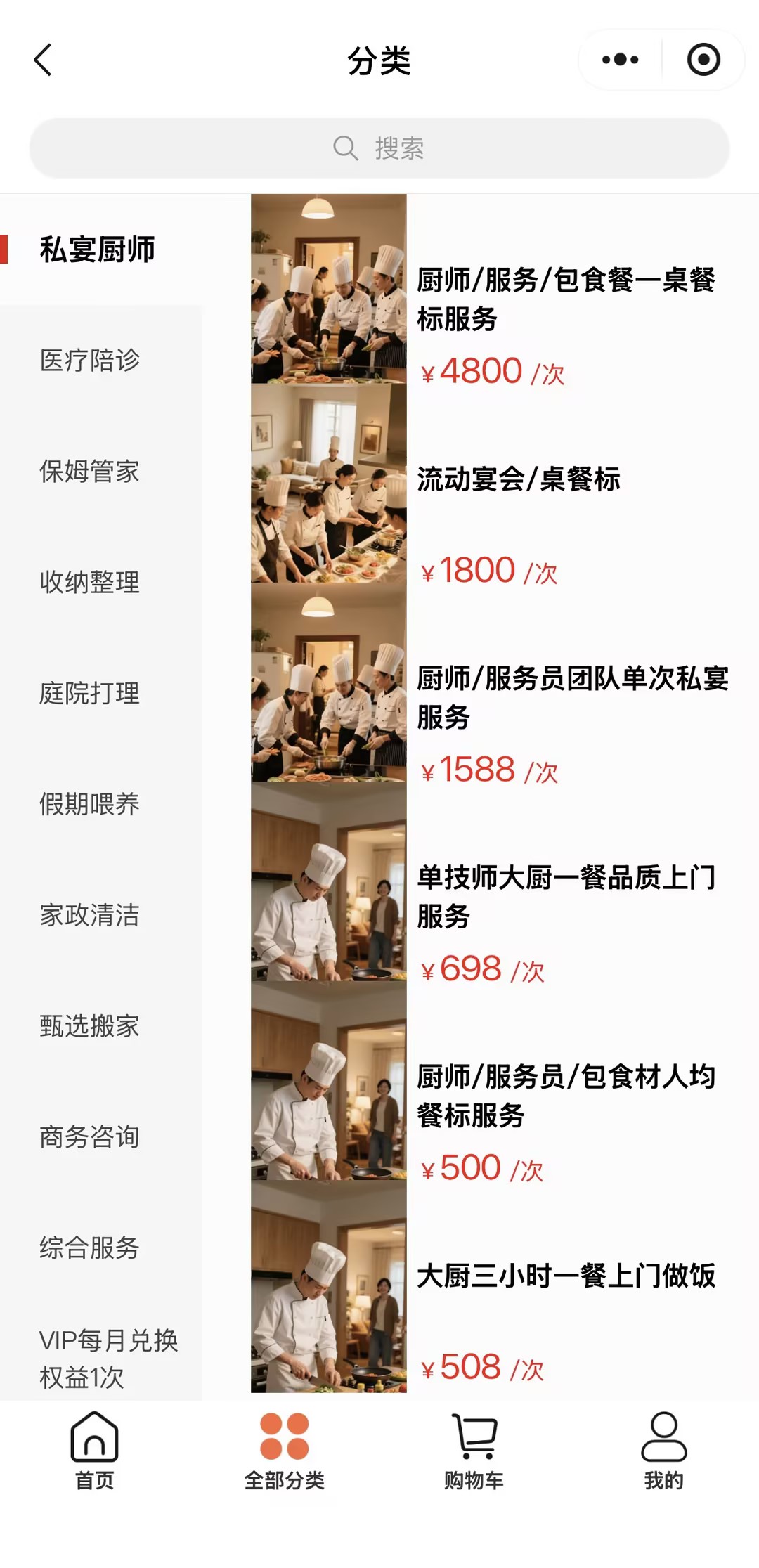Select 单技师大厨一餐品质上门服务
This screenshot has width=759, height=1568.
pyautogui.click(x=565, y=896)
